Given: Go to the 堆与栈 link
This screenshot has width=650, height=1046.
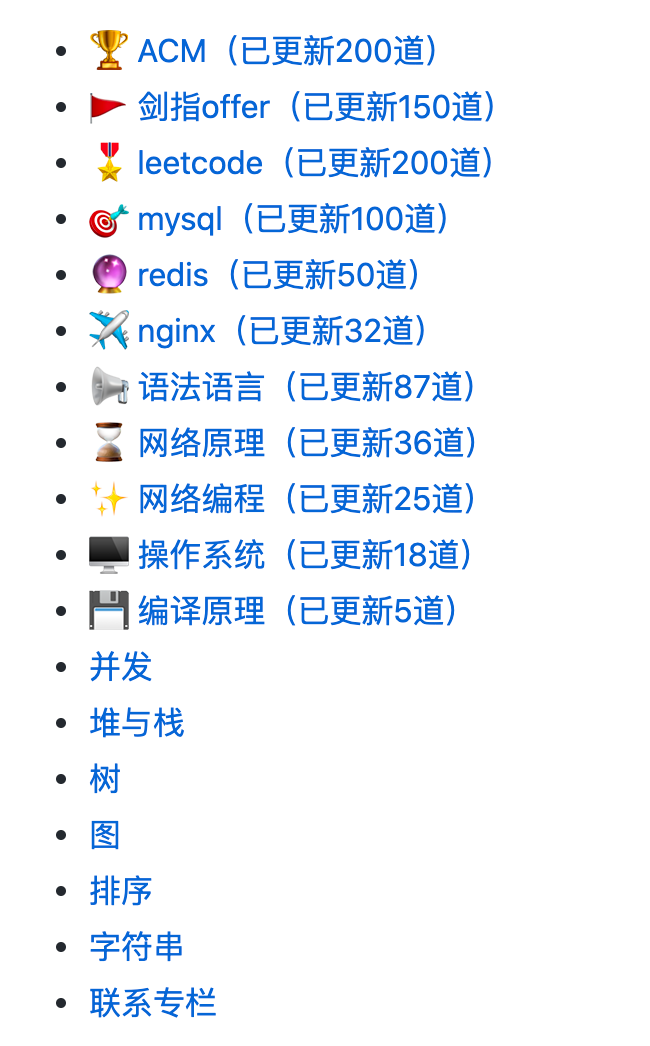Looking at the screenshot, I should 137,723.
